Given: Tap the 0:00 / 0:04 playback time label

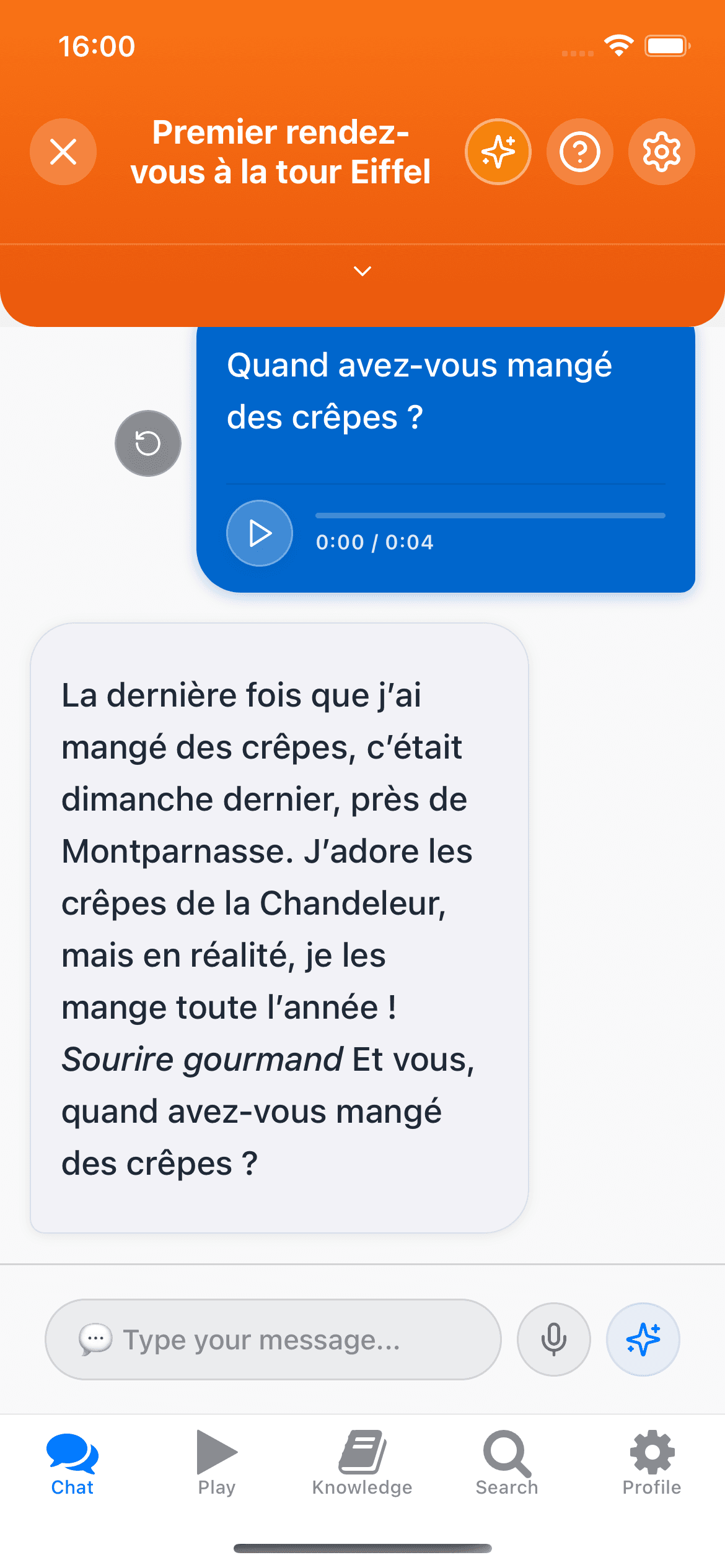Looking at the screenshot, I should (375, 541).
